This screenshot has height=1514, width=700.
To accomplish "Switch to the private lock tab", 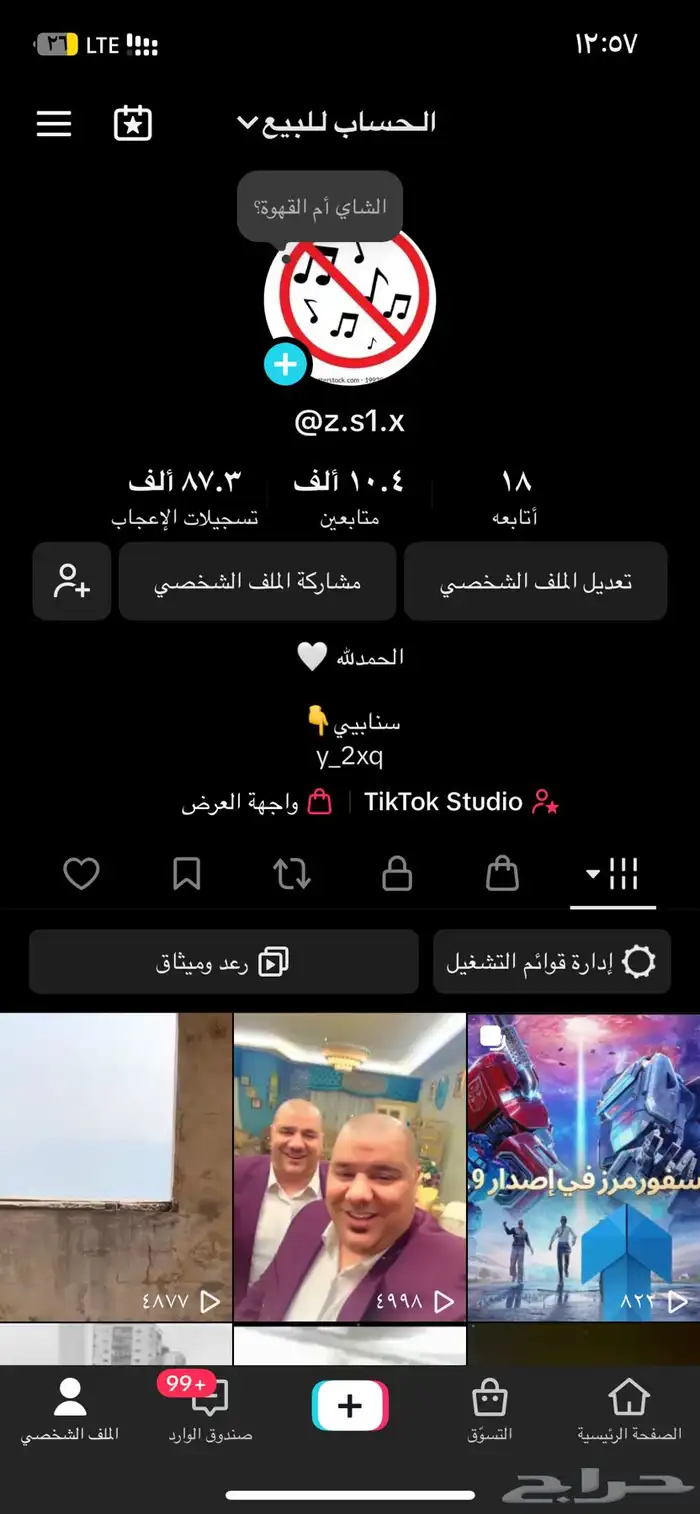I will (397, 875).
